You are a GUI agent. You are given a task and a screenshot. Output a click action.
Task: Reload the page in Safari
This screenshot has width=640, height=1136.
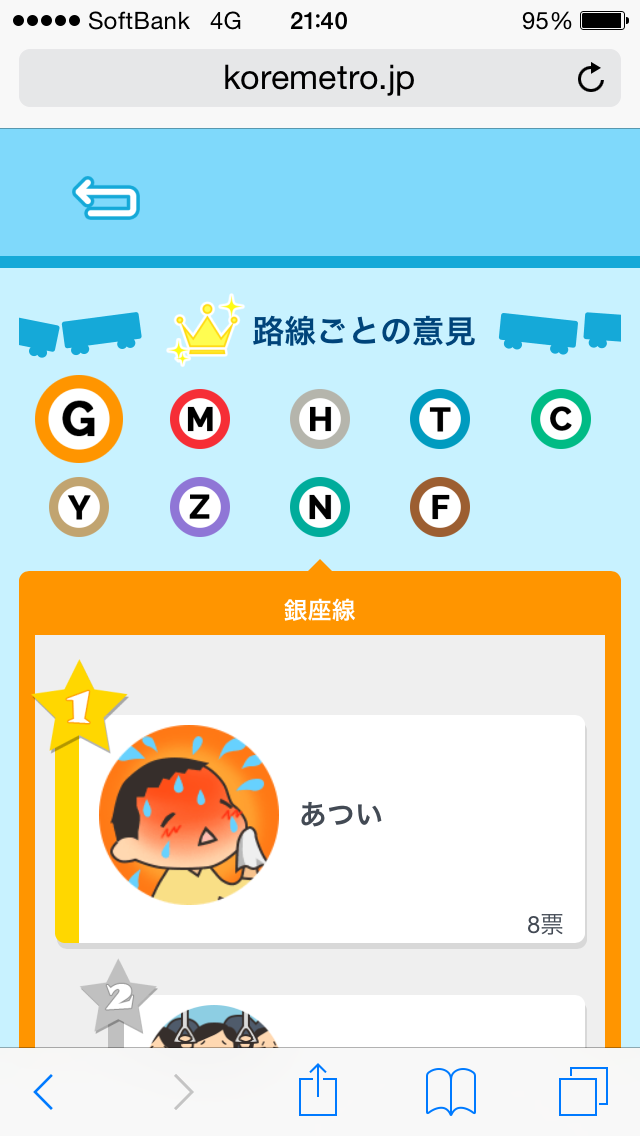point(591,78)
